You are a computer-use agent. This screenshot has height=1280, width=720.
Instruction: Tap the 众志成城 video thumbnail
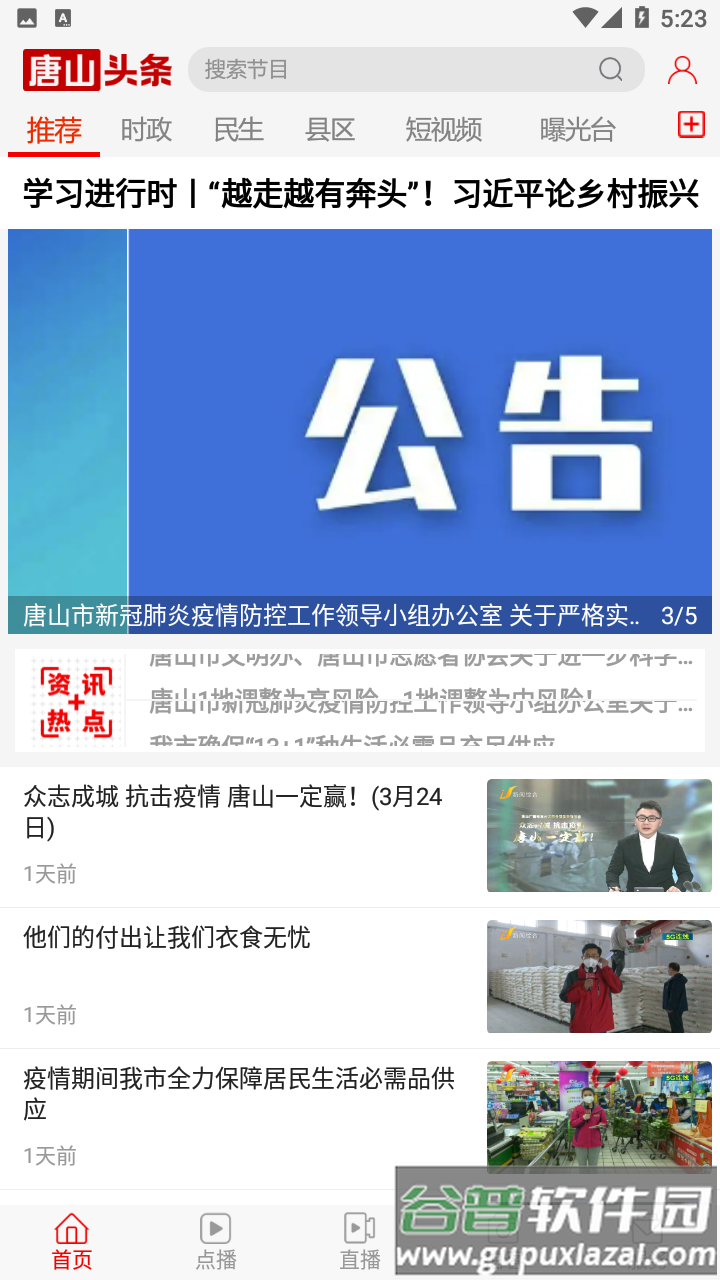598,836
